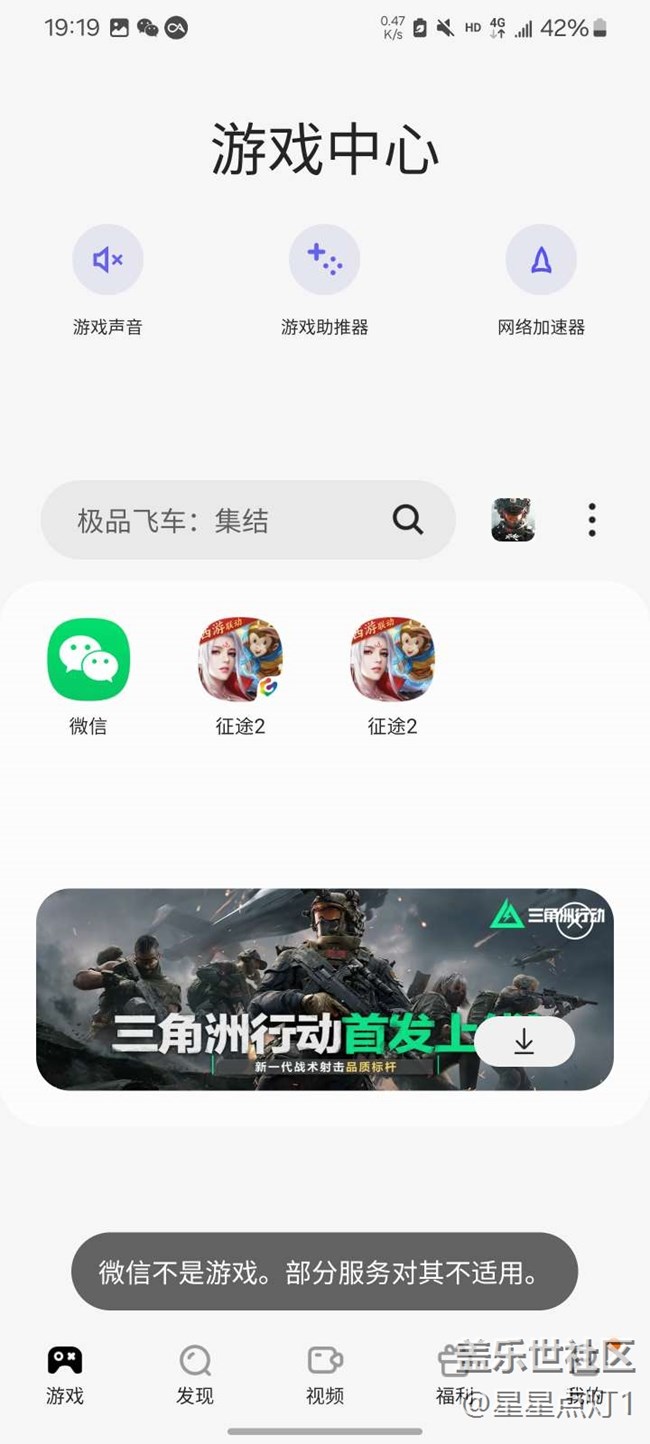The height and width of the screenshot is (1444, 650).
Task: Switch to the 视频 tab
Action: coord(325,1375)
